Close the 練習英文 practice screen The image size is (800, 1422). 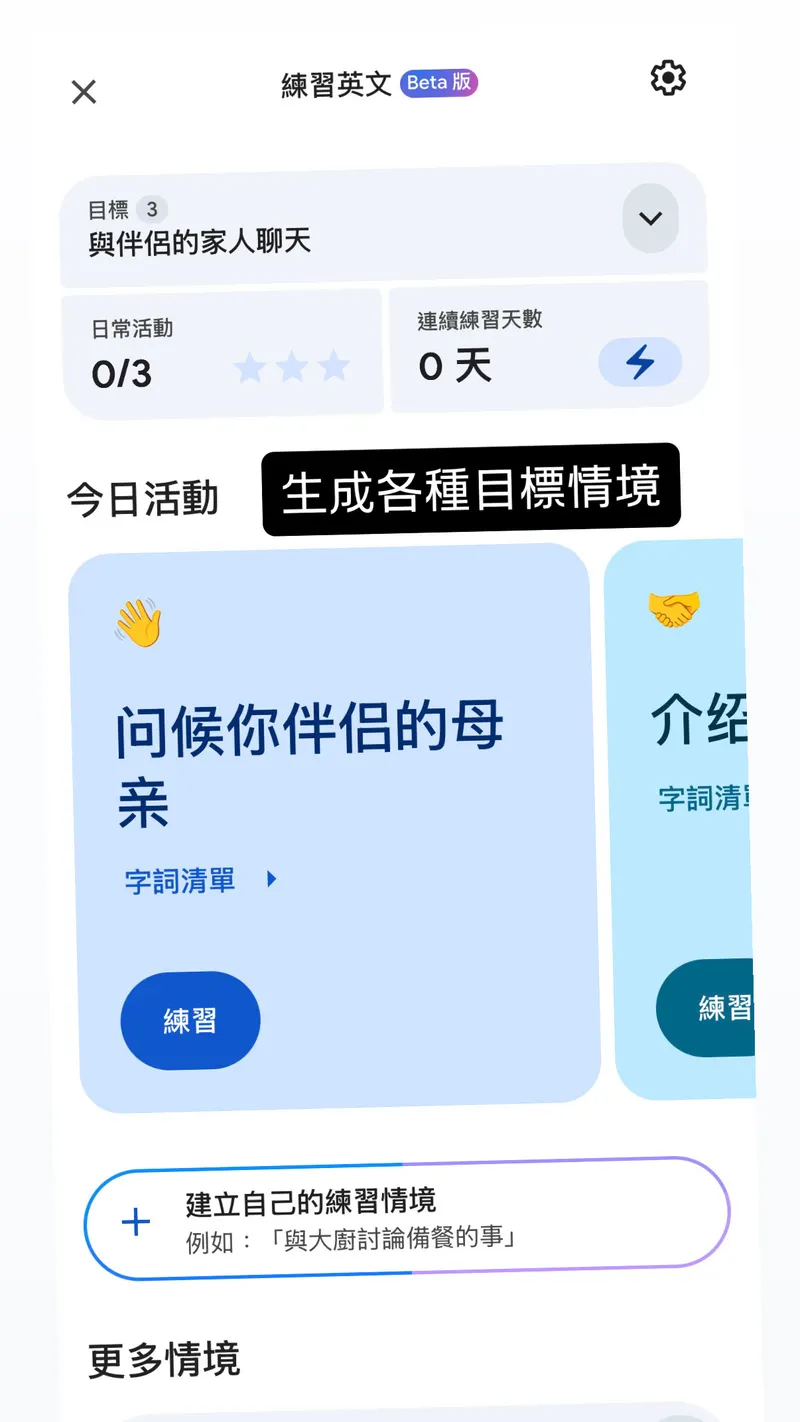coord(84,92)
